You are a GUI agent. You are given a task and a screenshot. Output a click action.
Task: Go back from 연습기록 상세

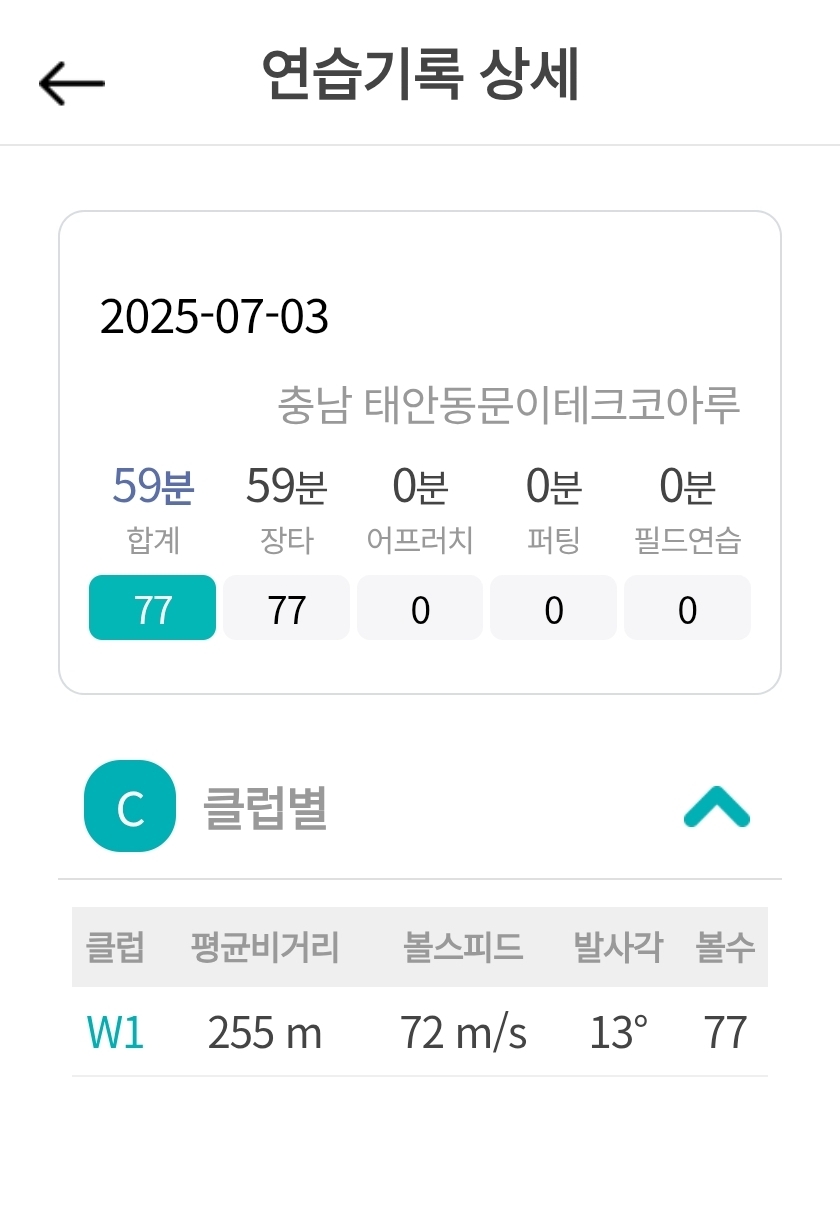tap(72, 82)
